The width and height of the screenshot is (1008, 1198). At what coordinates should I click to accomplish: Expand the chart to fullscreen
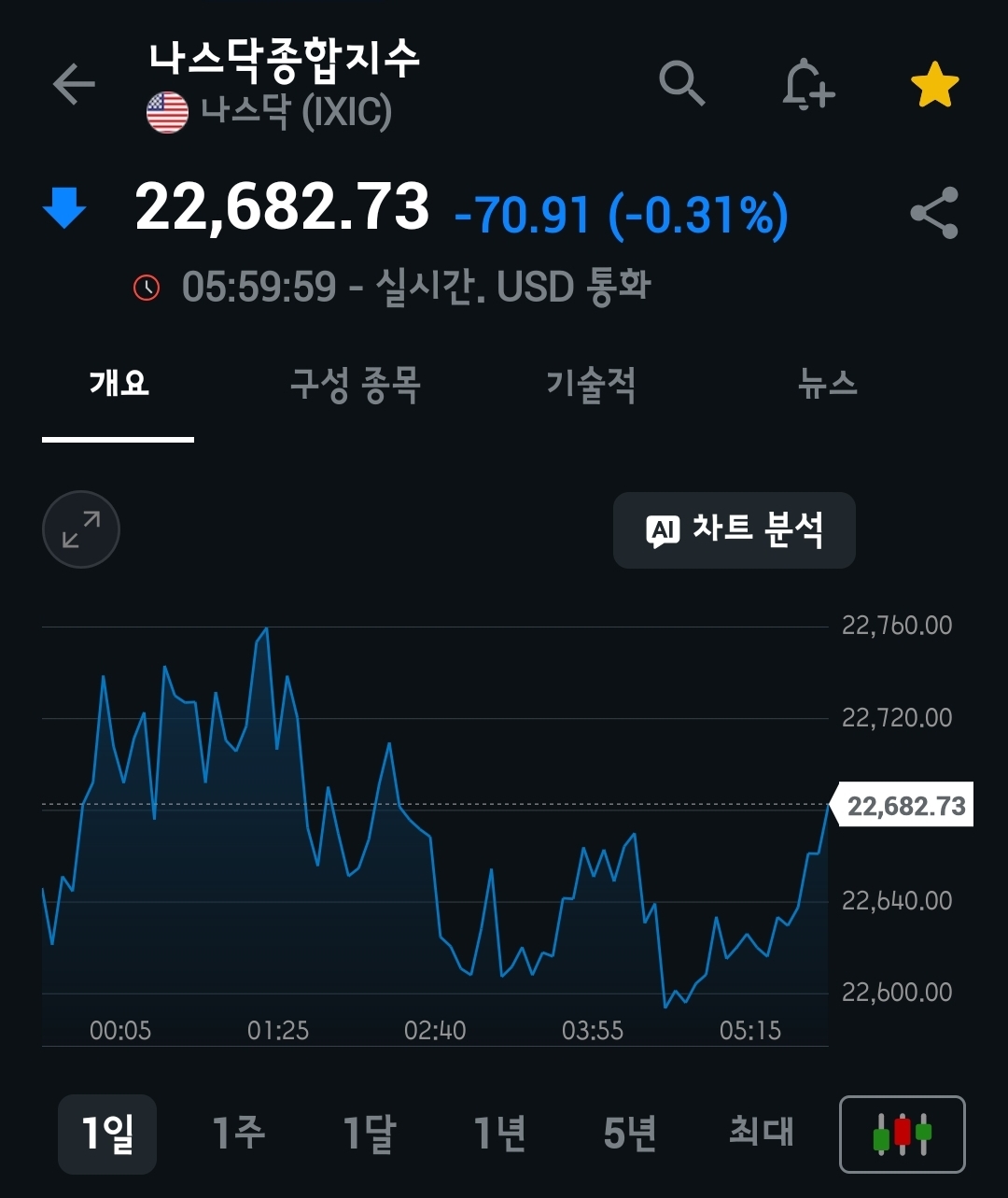tap(81, 529)
